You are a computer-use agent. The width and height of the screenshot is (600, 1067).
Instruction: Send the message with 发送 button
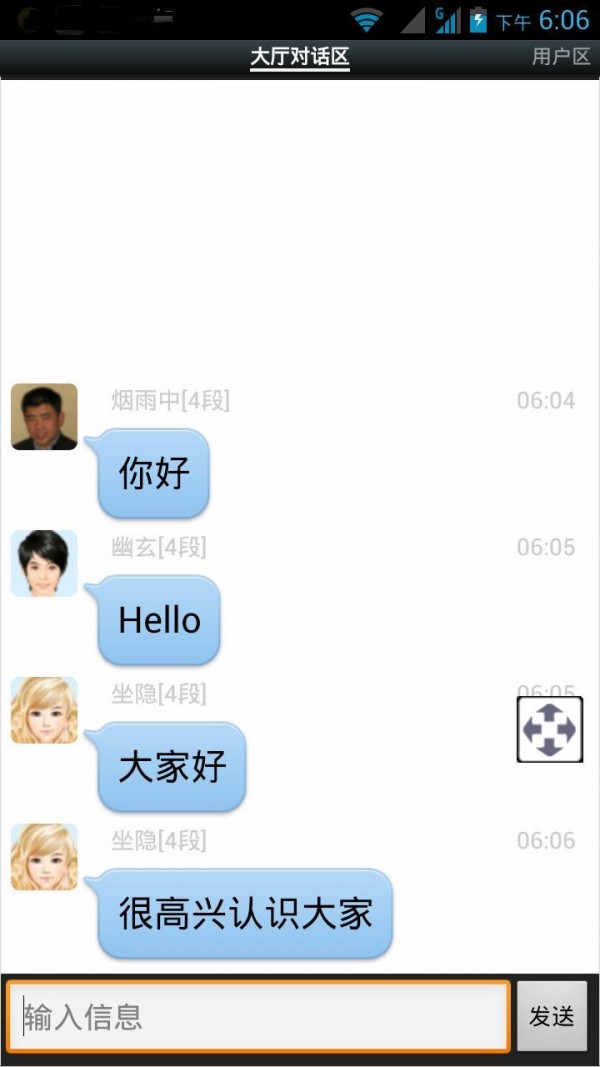(x=552, y=1016)
